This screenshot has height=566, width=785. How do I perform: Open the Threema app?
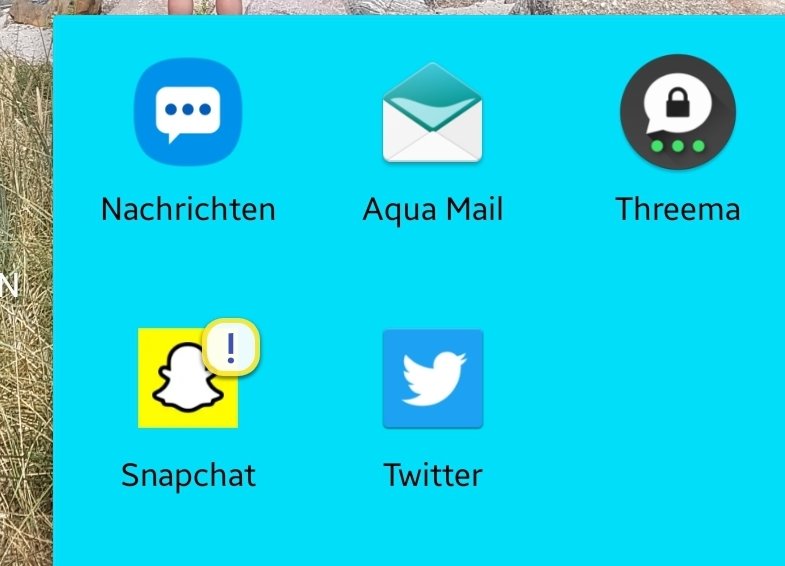click(x=677, y=112)
